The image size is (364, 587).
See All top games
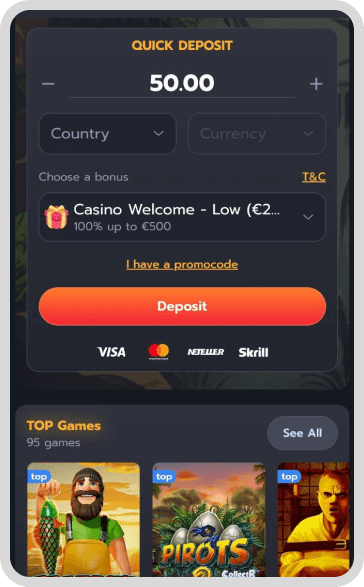click(x=302, y=433)
